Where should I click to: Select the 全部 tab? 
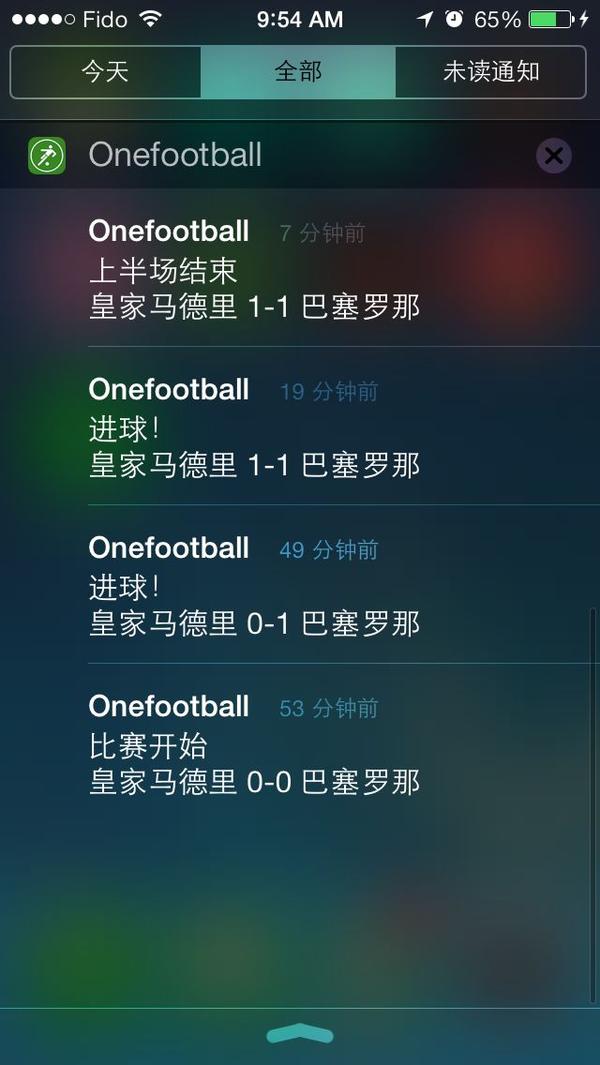pos(298,72)
